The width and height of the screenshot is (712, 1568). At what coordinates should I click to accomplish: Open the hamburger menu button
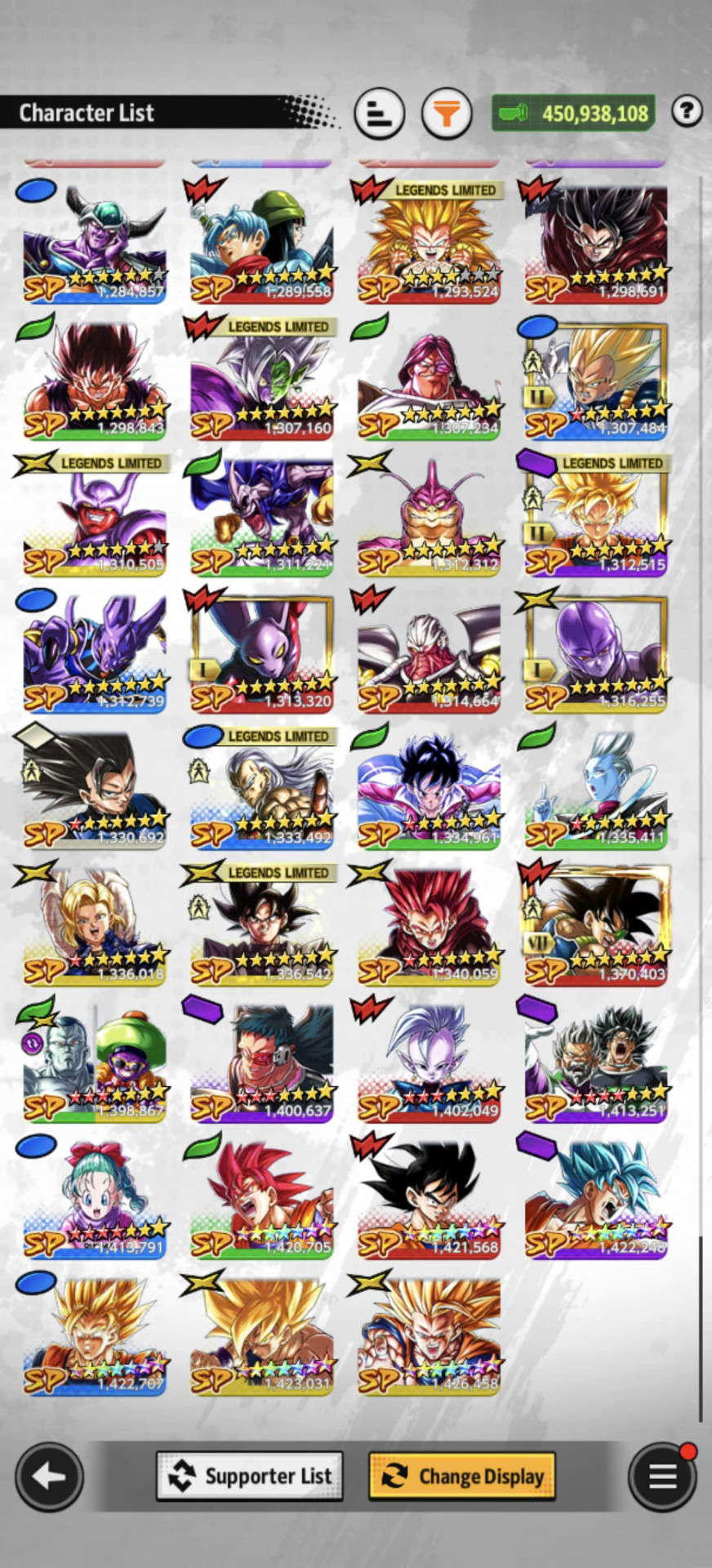(x=662, y=1477)
